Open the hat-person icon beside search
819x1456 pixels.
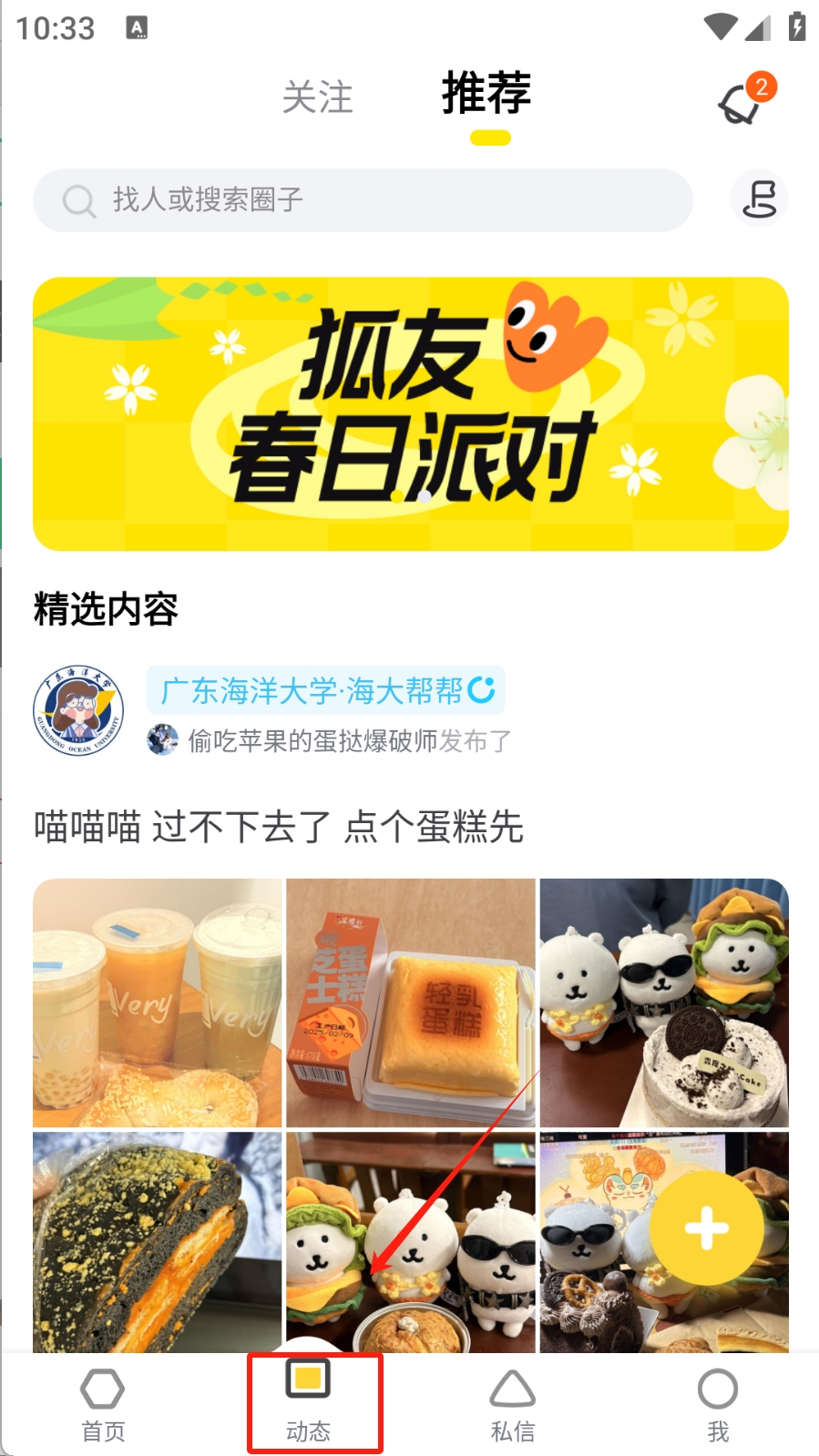coord(759,199)
